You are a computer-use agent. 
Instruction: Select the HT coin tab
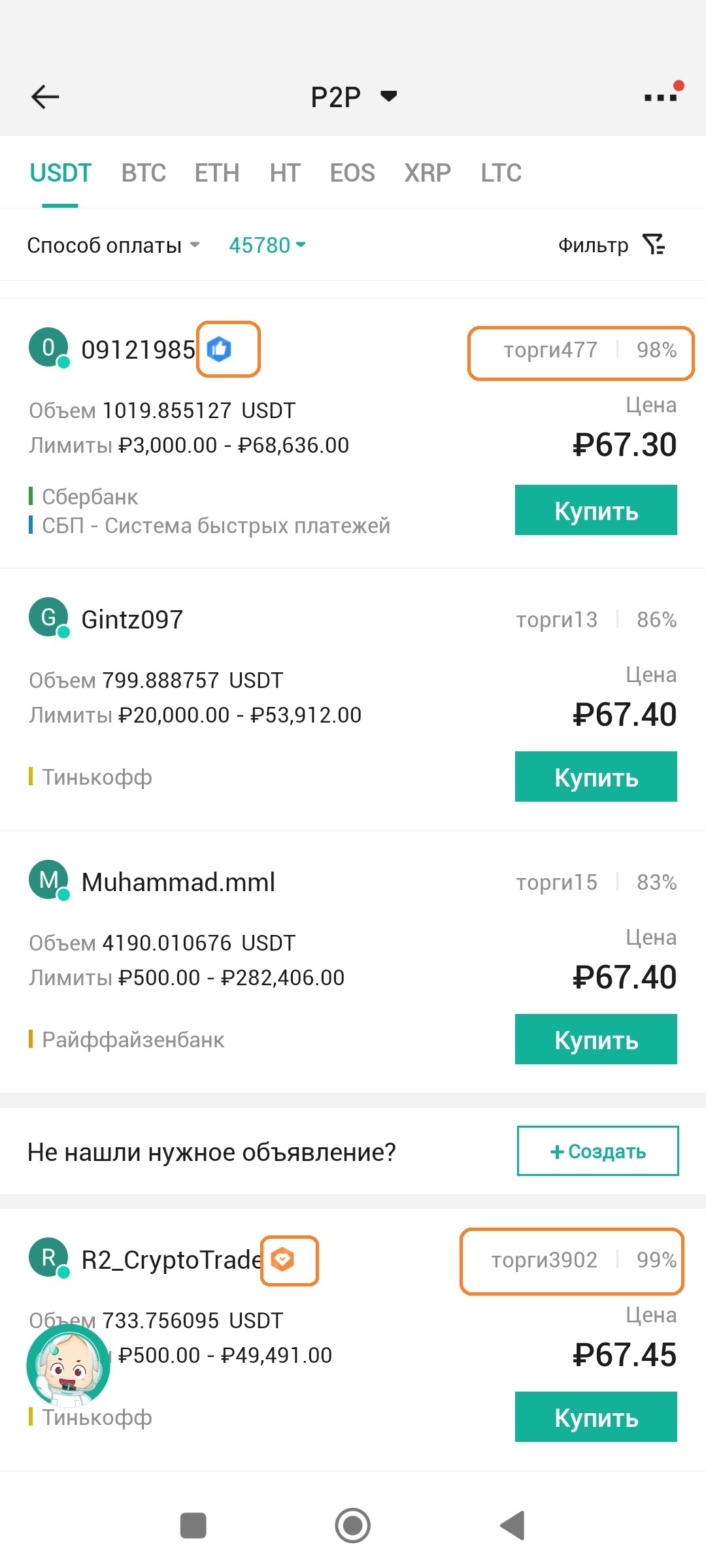click(285, 173)
